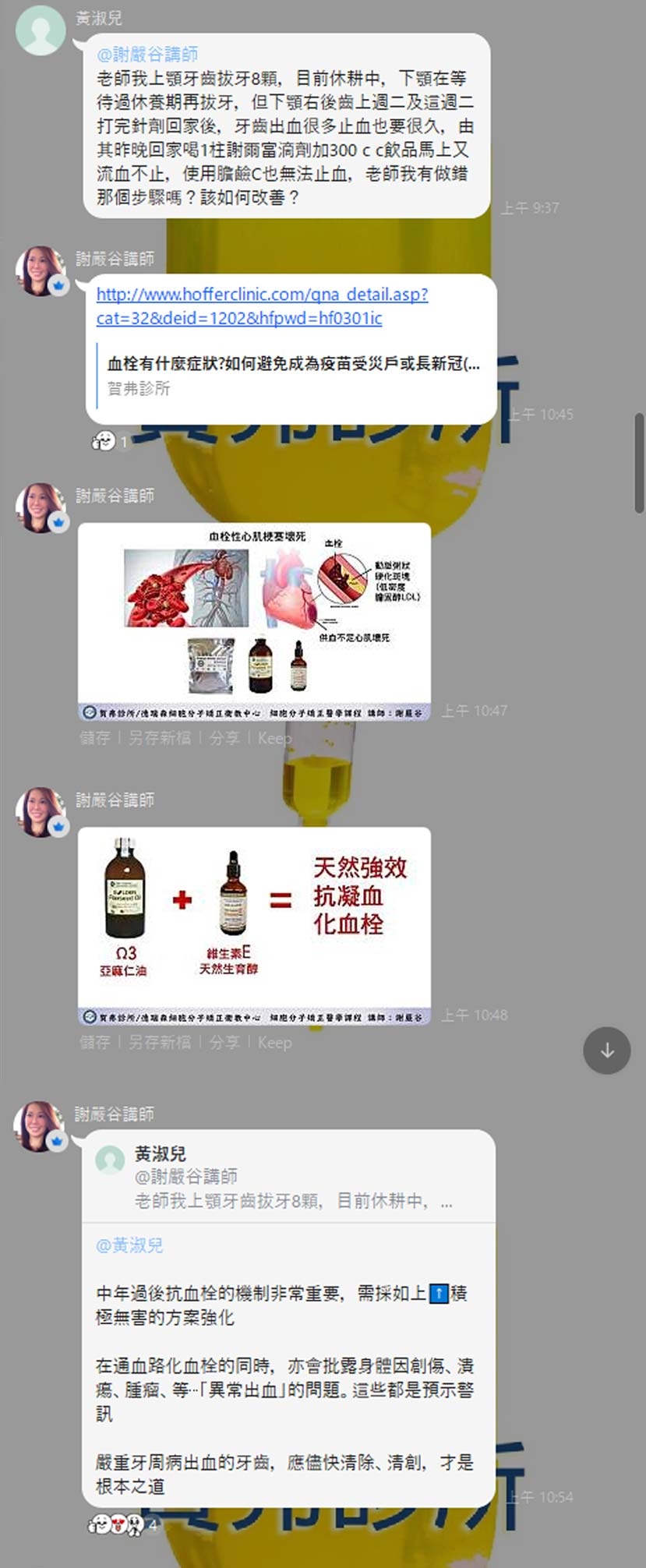Tap 儲存 under the 10:48 image
The width and height of the screenshot is (646, 1568).
click(95, 1042)
